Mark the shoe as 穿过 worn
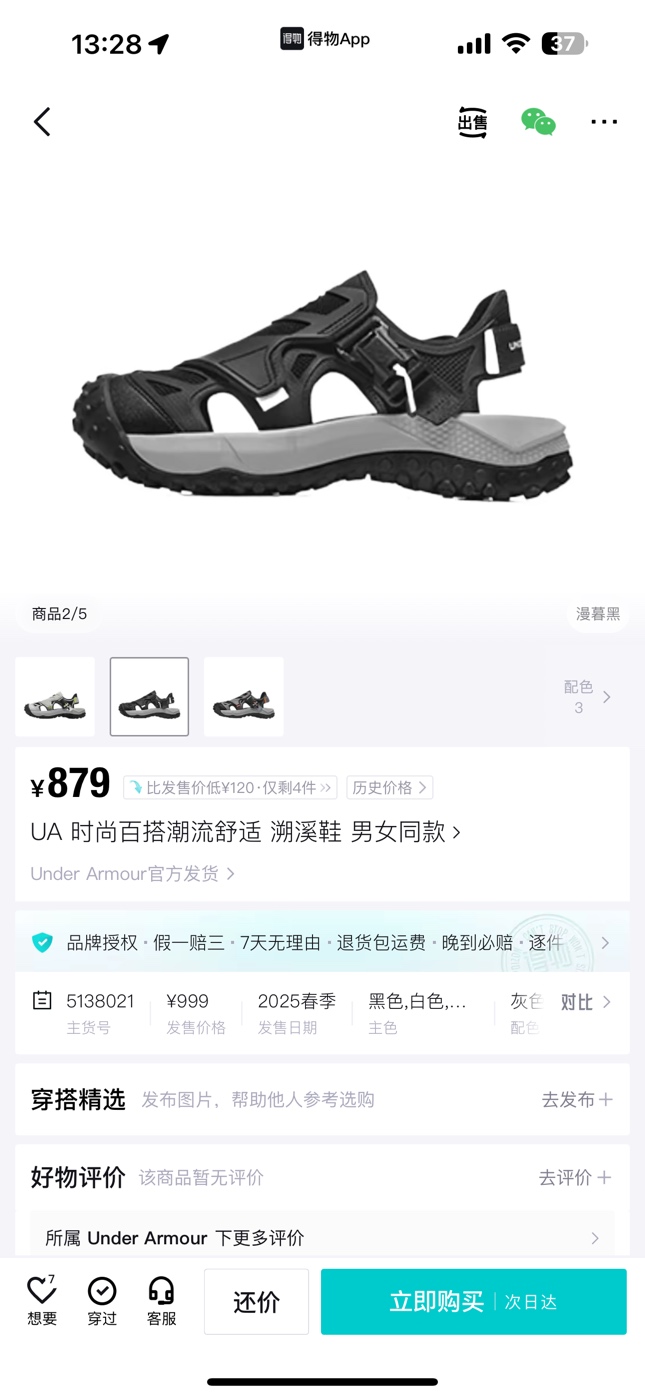645x1398 pixels. (x=102, y=1301)
